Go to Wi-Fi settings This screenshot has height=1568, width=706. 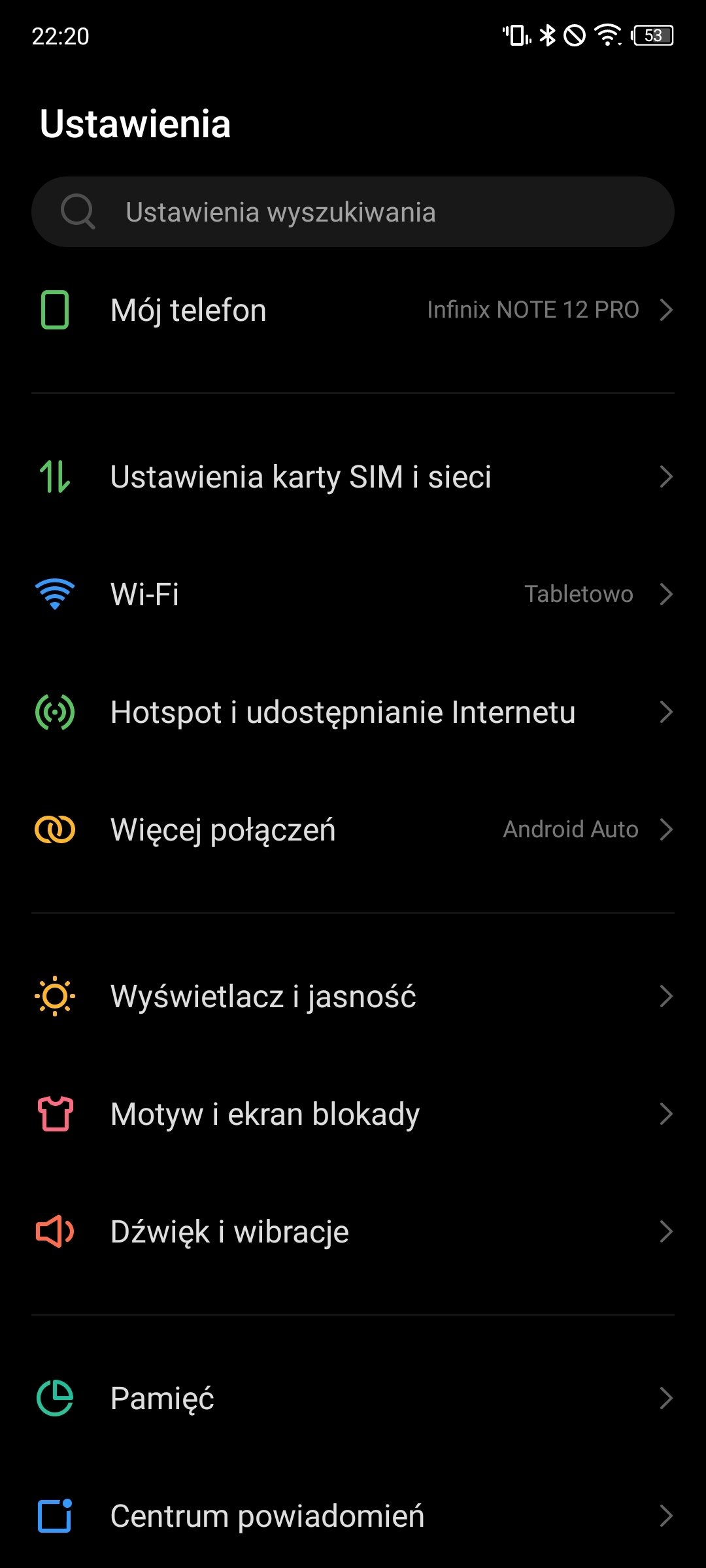tap(353, 594)
